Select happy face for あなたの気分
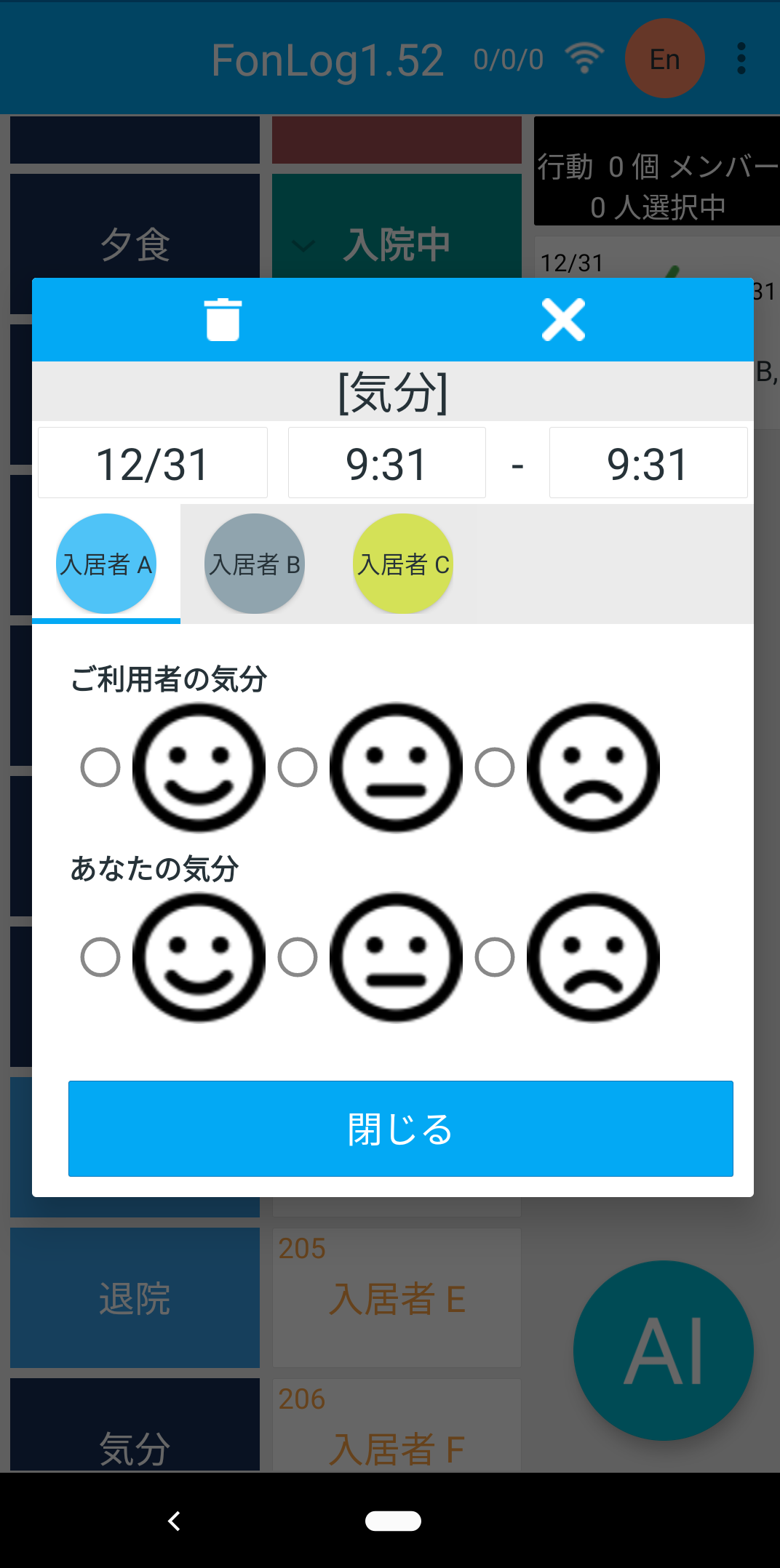 (x=100, y=957)
